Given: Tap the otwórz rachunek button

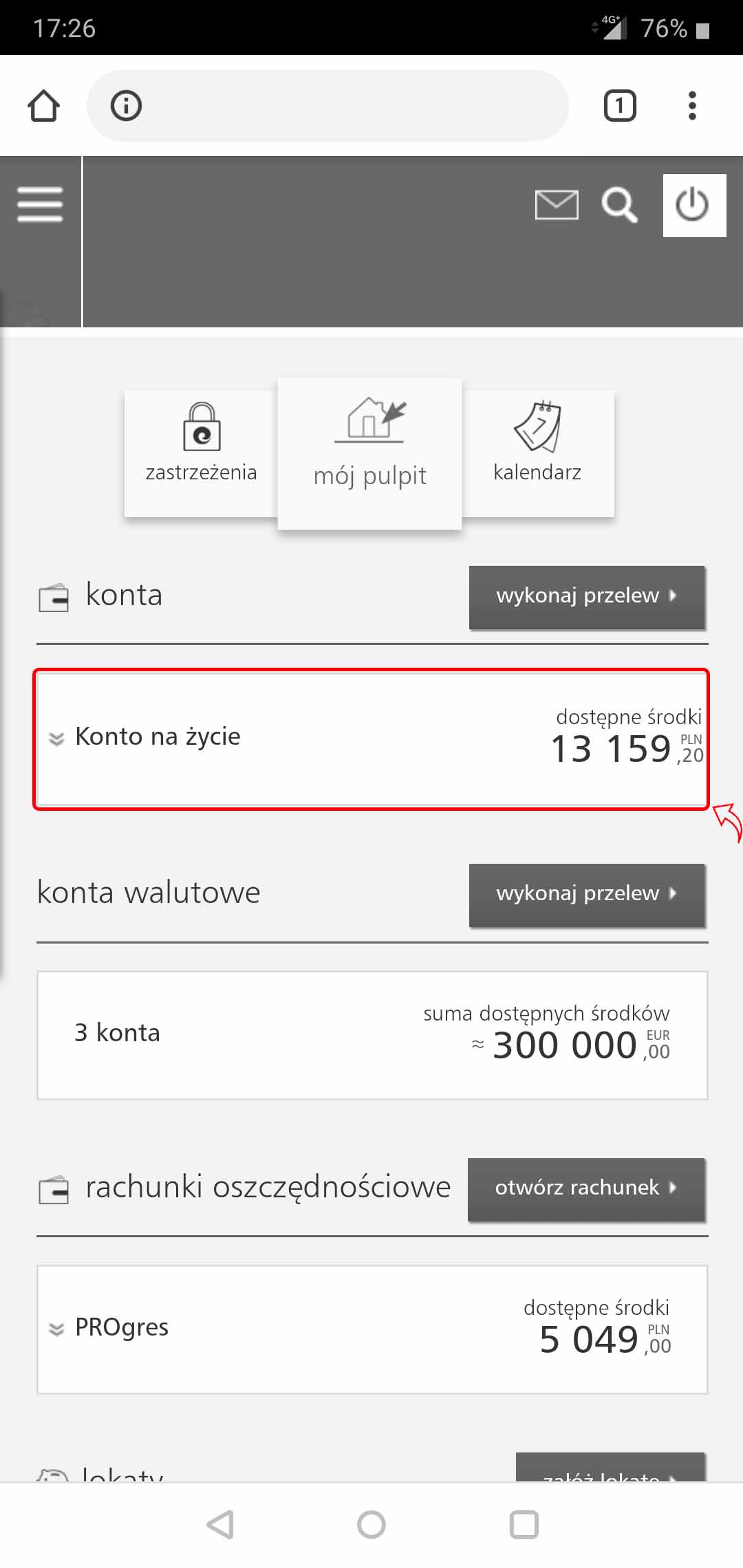Looking at the screenshot, I should 586,1188.
